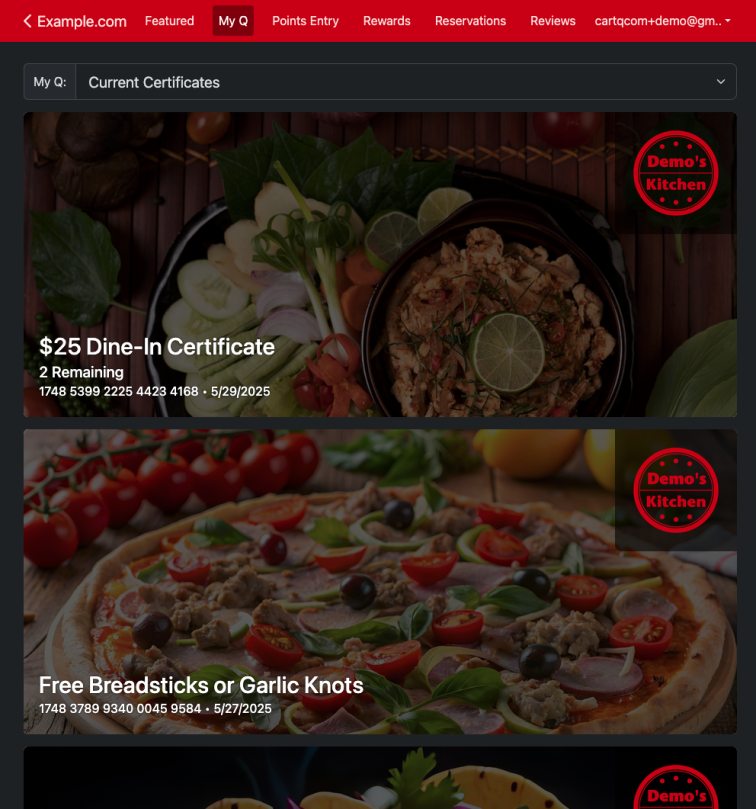Select the My Q tab
This screenshot has height=809, width=756.
pos(233,21)
